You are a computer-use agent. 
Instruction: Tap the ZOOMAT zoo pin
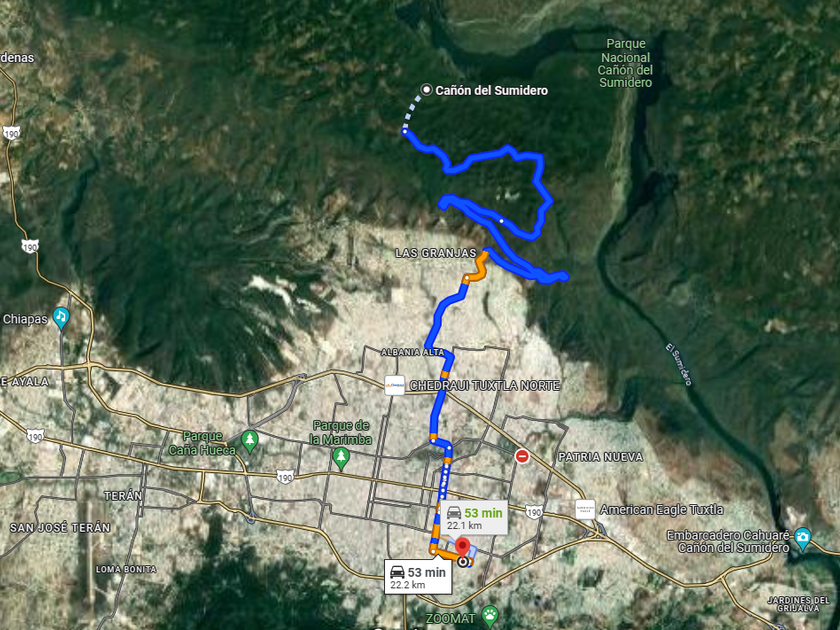[490, 616]
